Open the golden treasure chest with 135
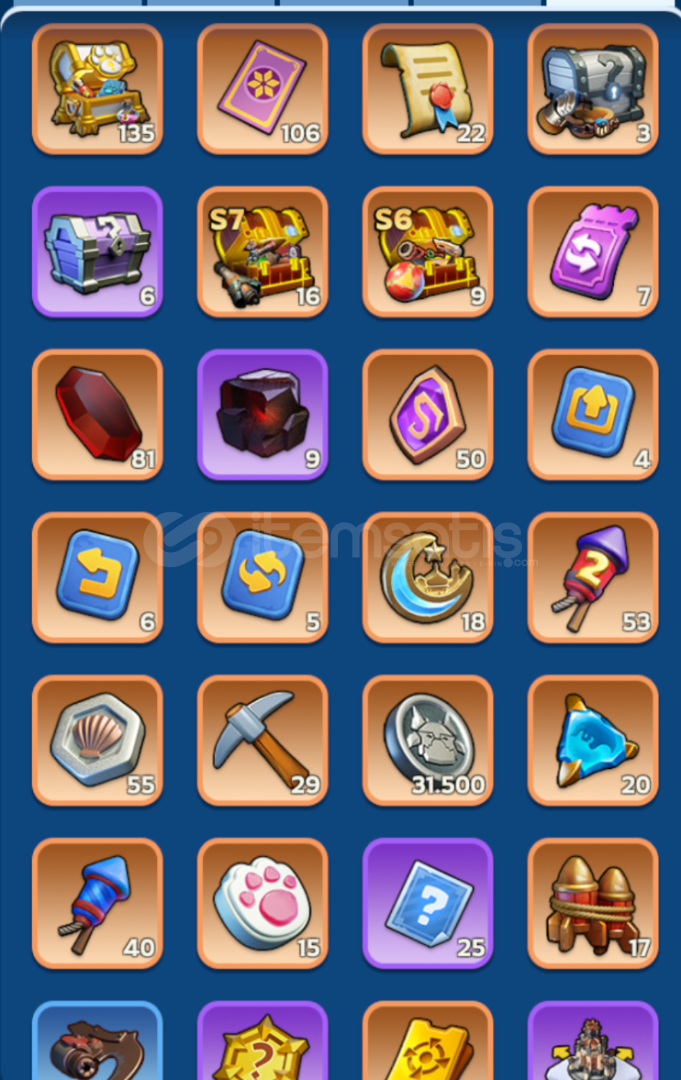Image resolution: width=681 pixels, height=1080 pixels. point(97,89)
